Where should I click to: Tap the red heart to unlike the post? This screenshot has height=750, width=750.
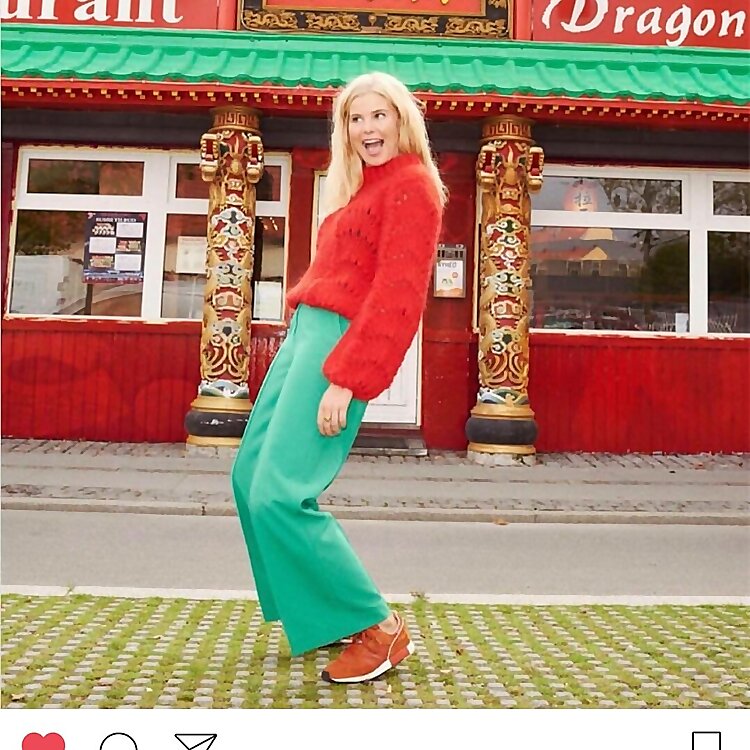pos(43,741)
